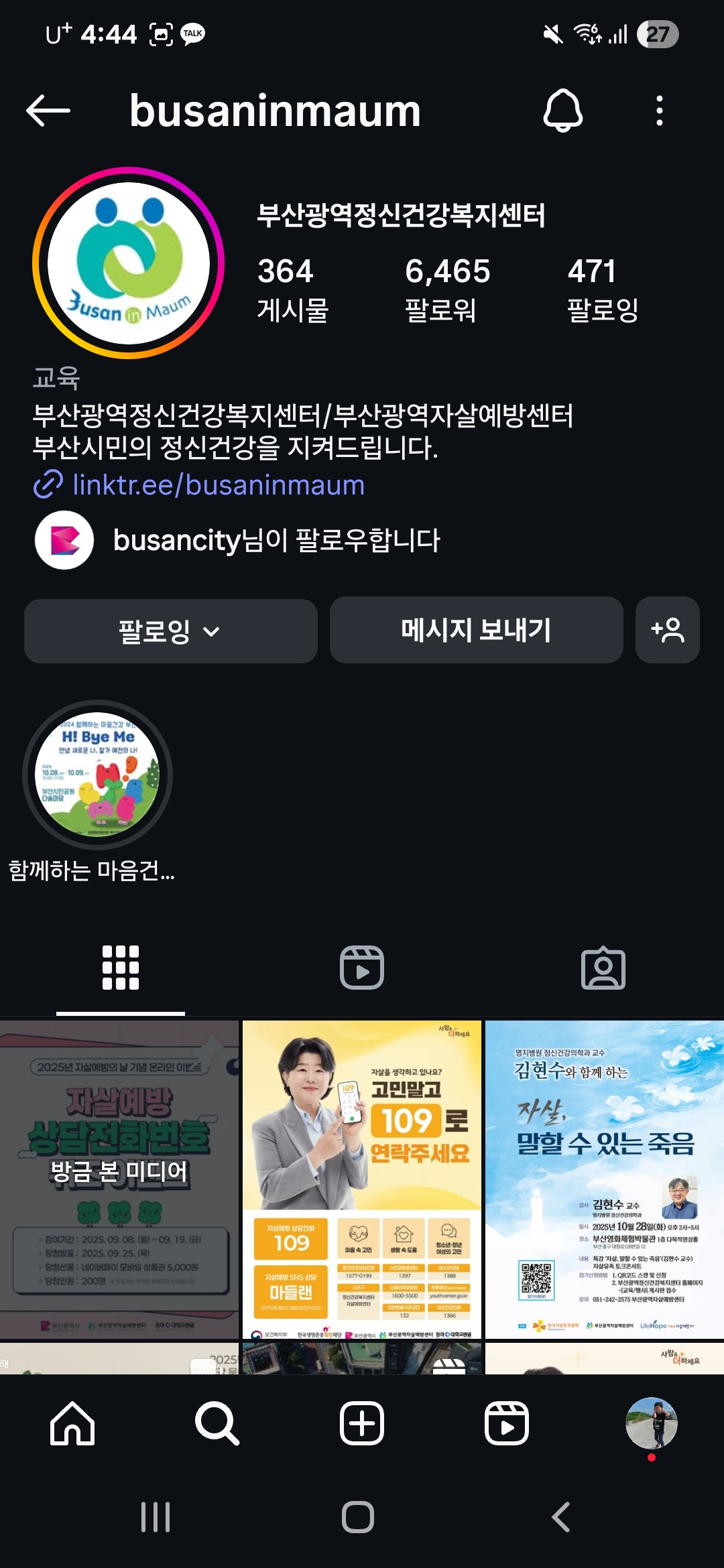724x1568 pixels.
Task: Open the 자살예방 상담전화번호 post
Action: 119,1179
